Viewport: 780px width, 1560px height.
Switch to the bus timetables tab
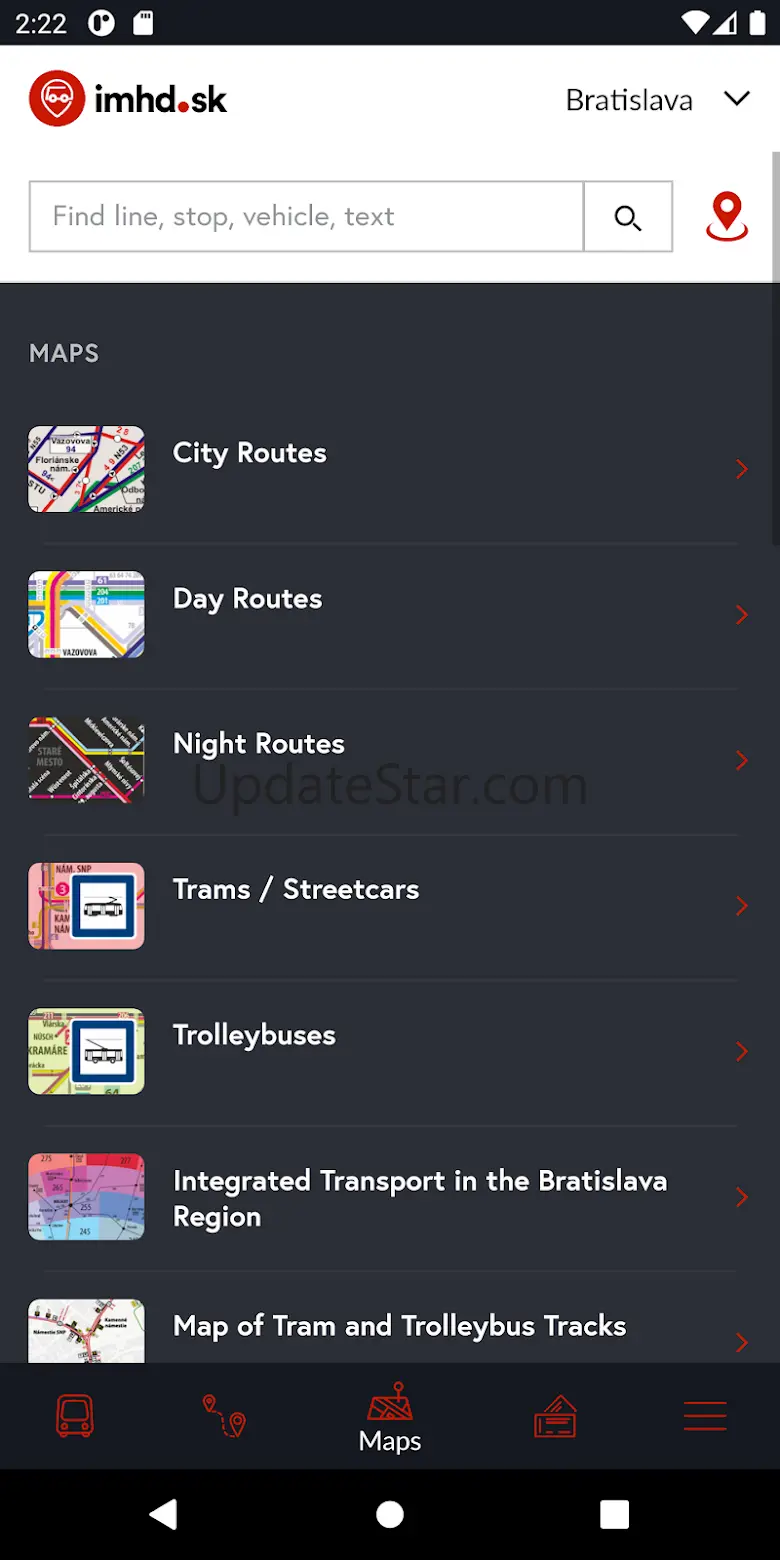click(75, 1416)
